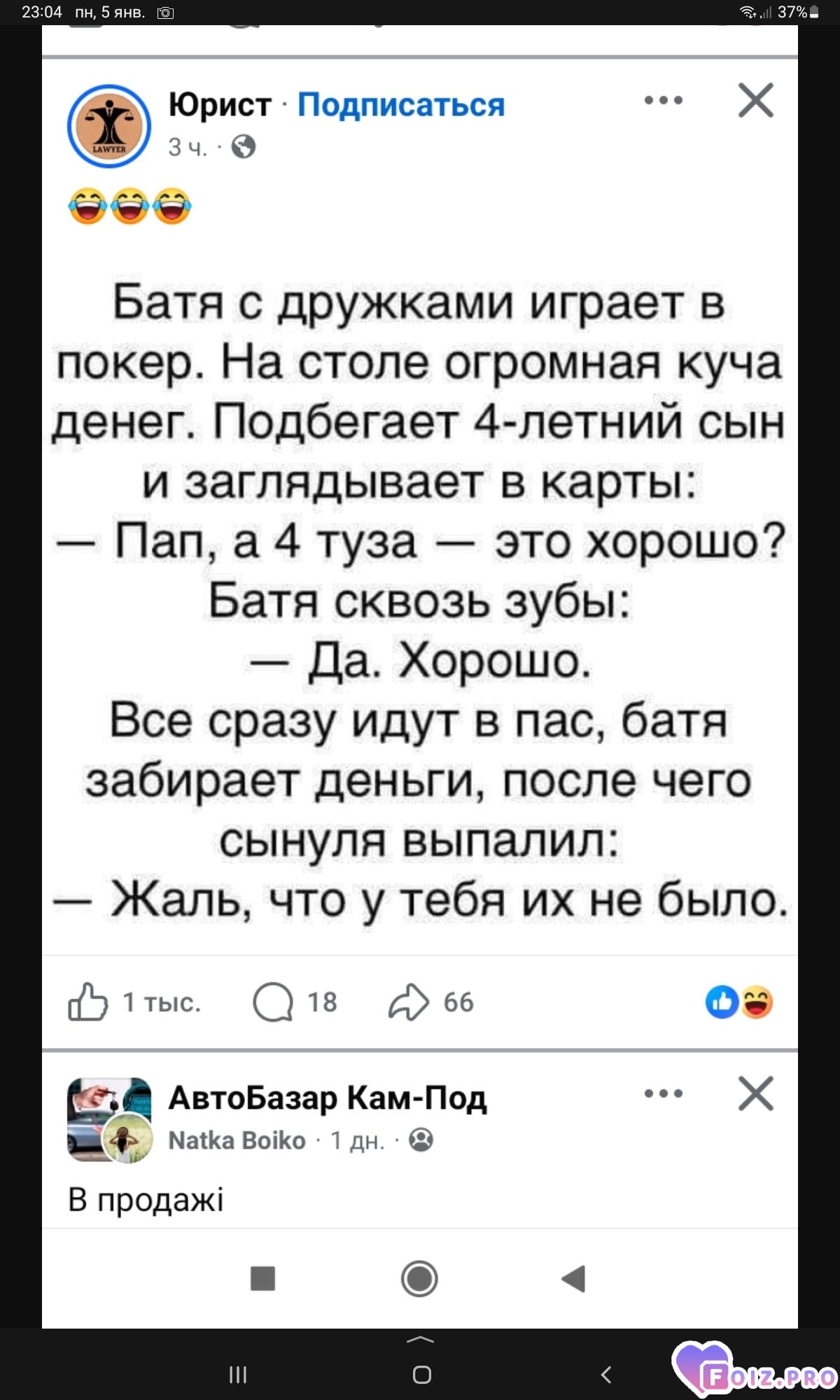Open overflow menu on the АвтоБазар Кам-Под post

coord(663,1093)
